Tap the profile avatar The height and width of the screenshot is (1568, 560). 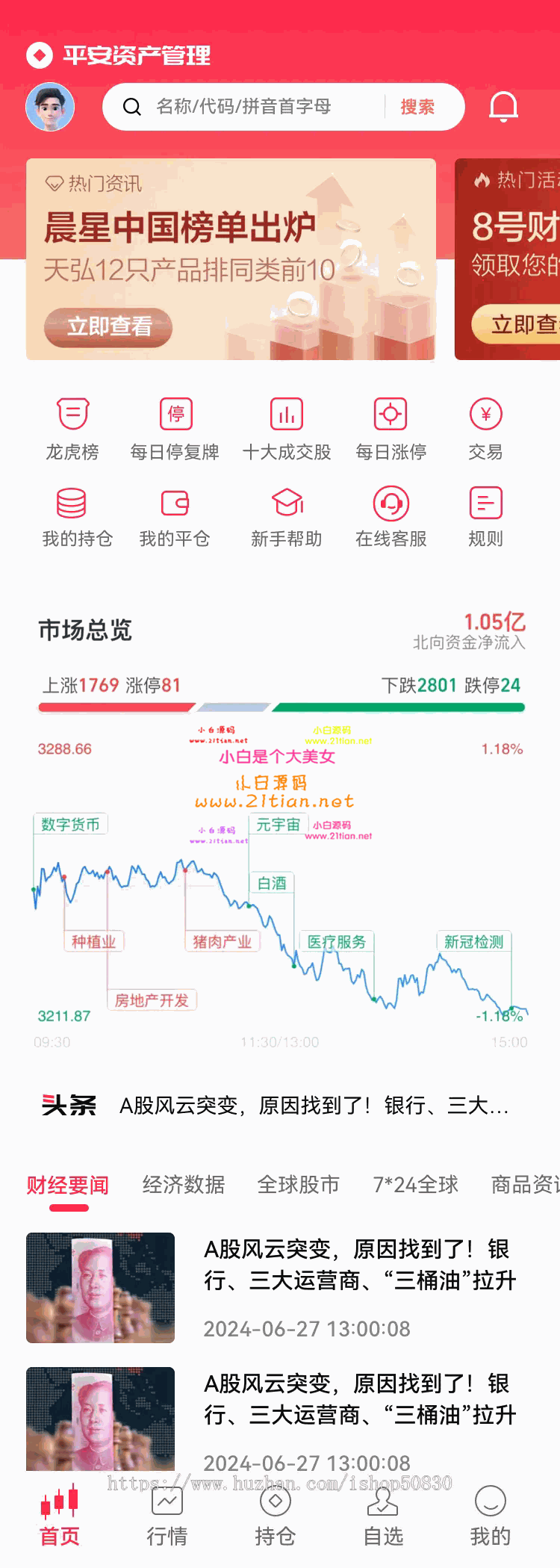tap(50, 107)
